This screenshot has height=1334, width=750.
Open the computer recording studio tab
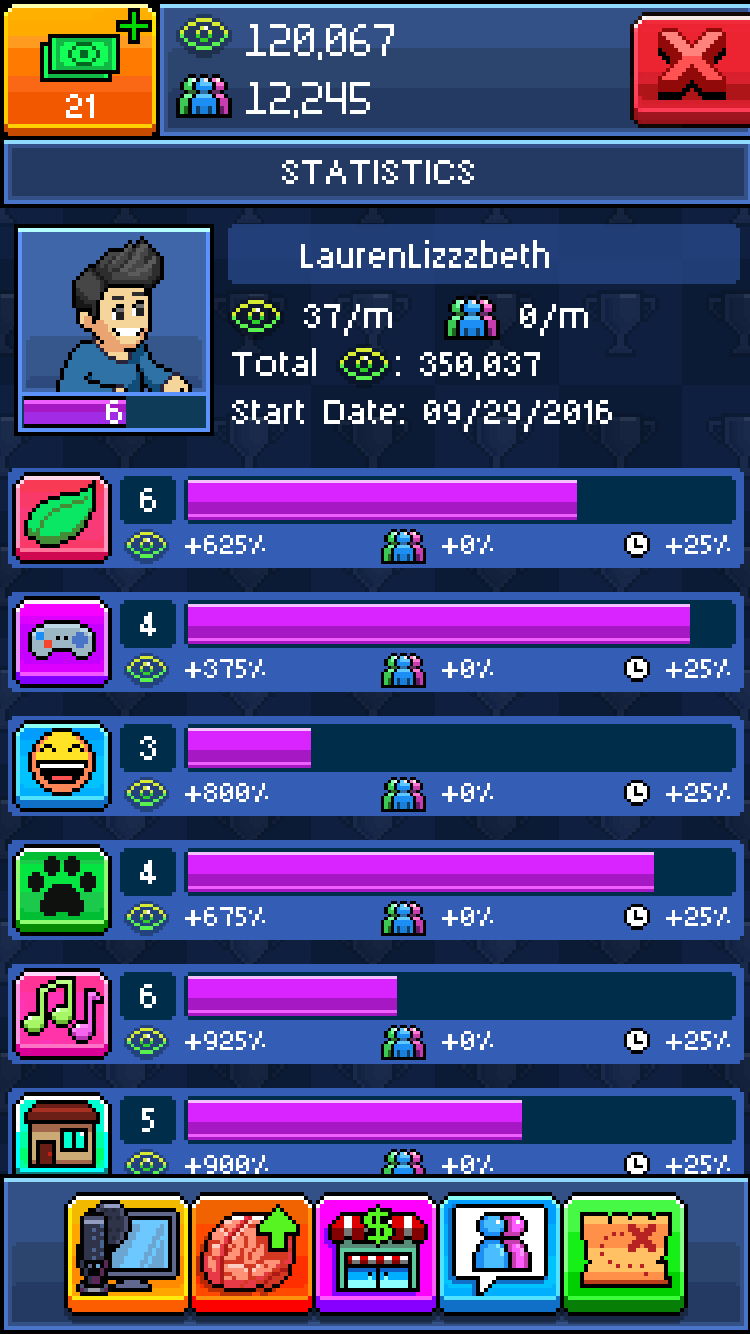(128, 1253)
